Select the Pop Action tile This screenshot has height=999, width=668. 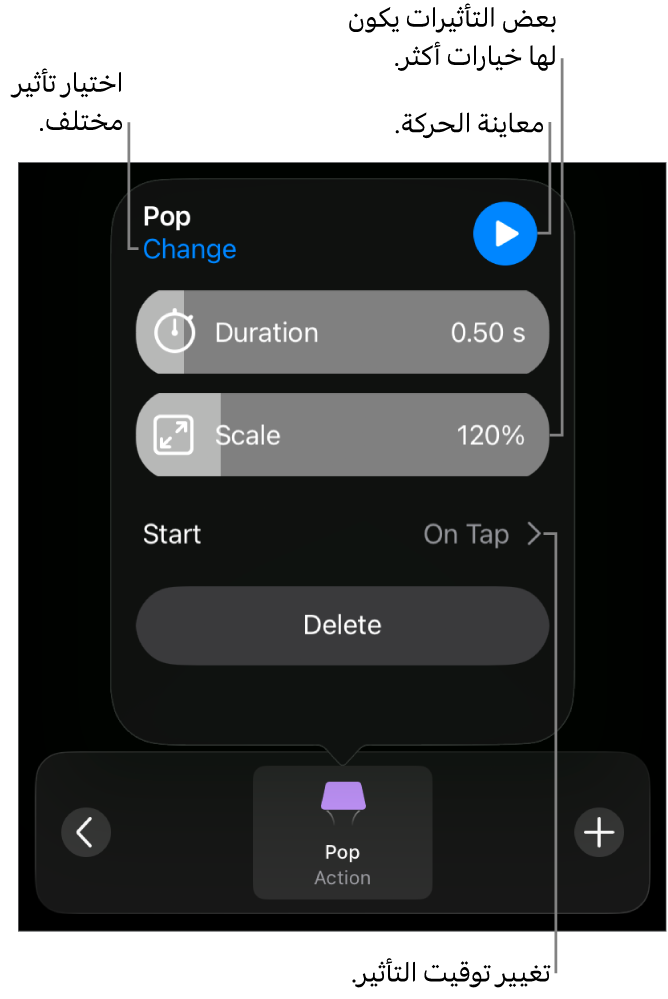click(342, 832)
